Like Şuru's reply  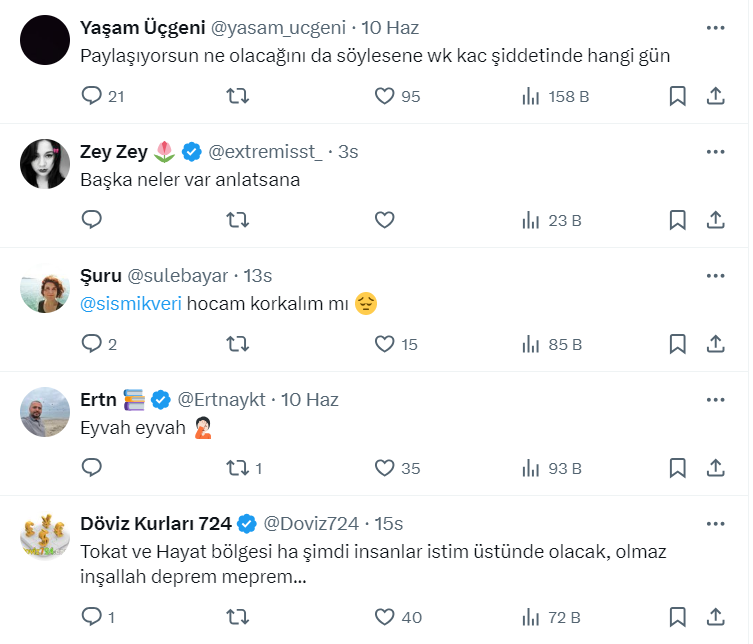(x=385, y=344)
